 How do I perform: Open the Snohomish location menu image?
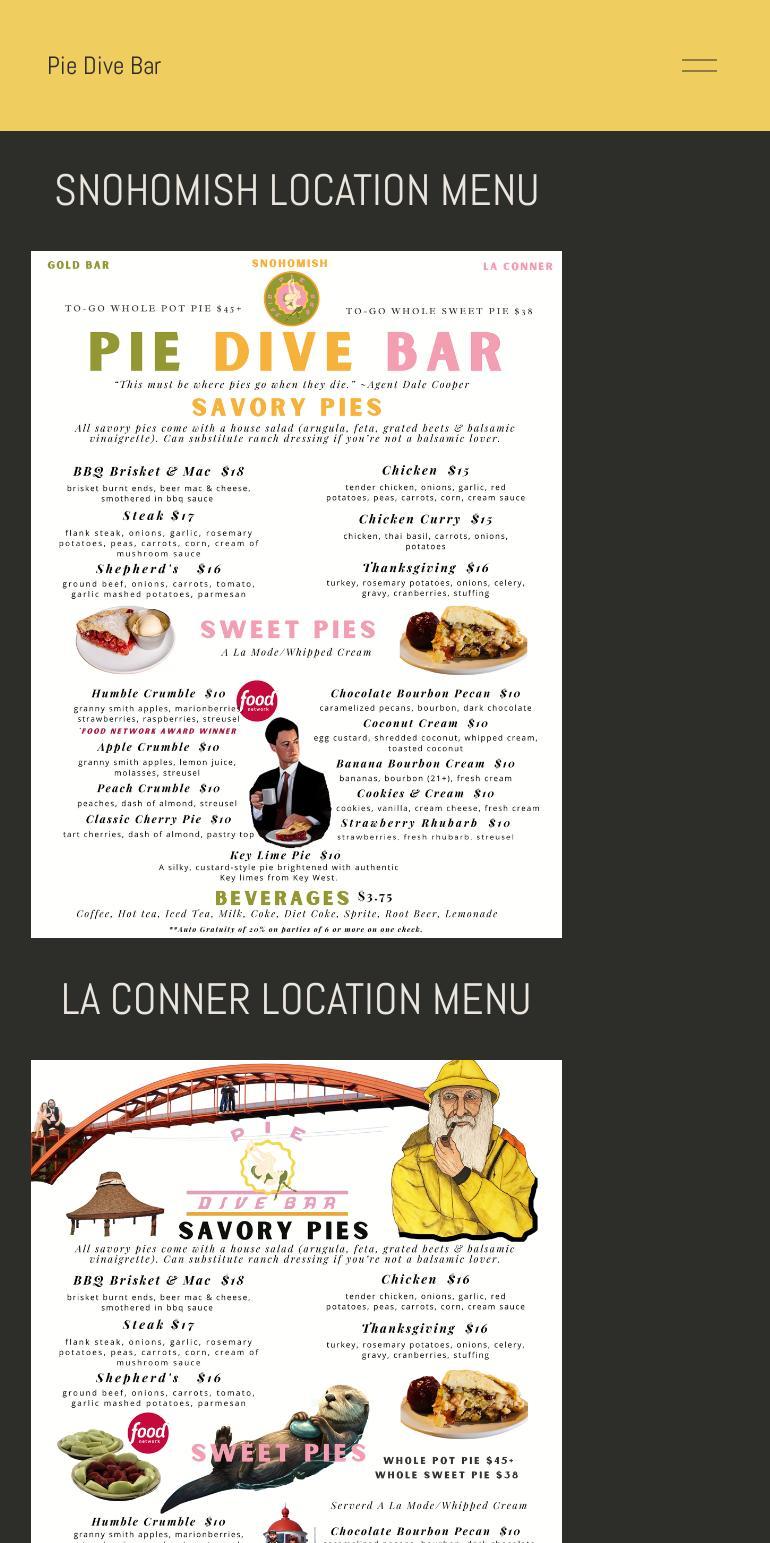pos(296,594)
